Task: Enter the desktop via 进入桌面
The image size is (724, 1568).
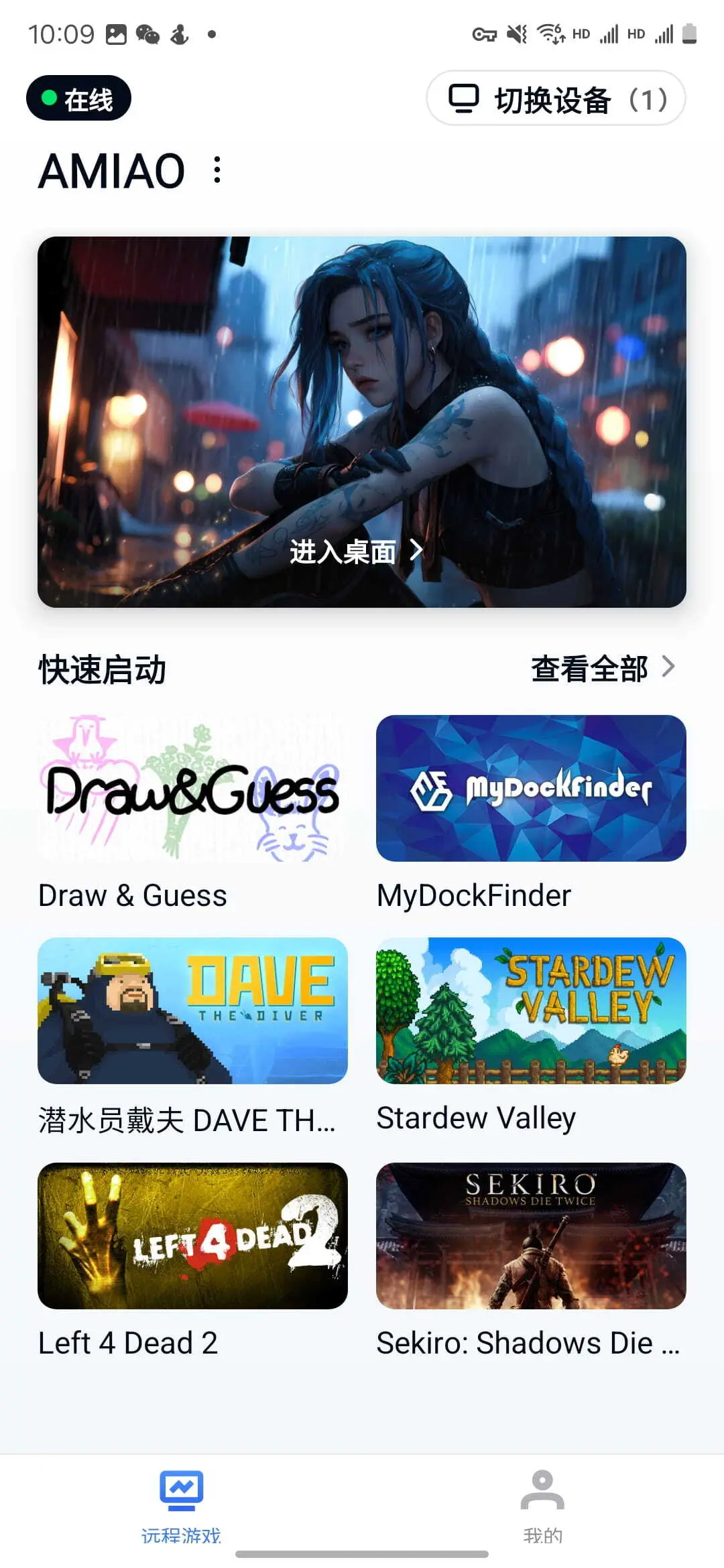Action: tap(355, 551)
